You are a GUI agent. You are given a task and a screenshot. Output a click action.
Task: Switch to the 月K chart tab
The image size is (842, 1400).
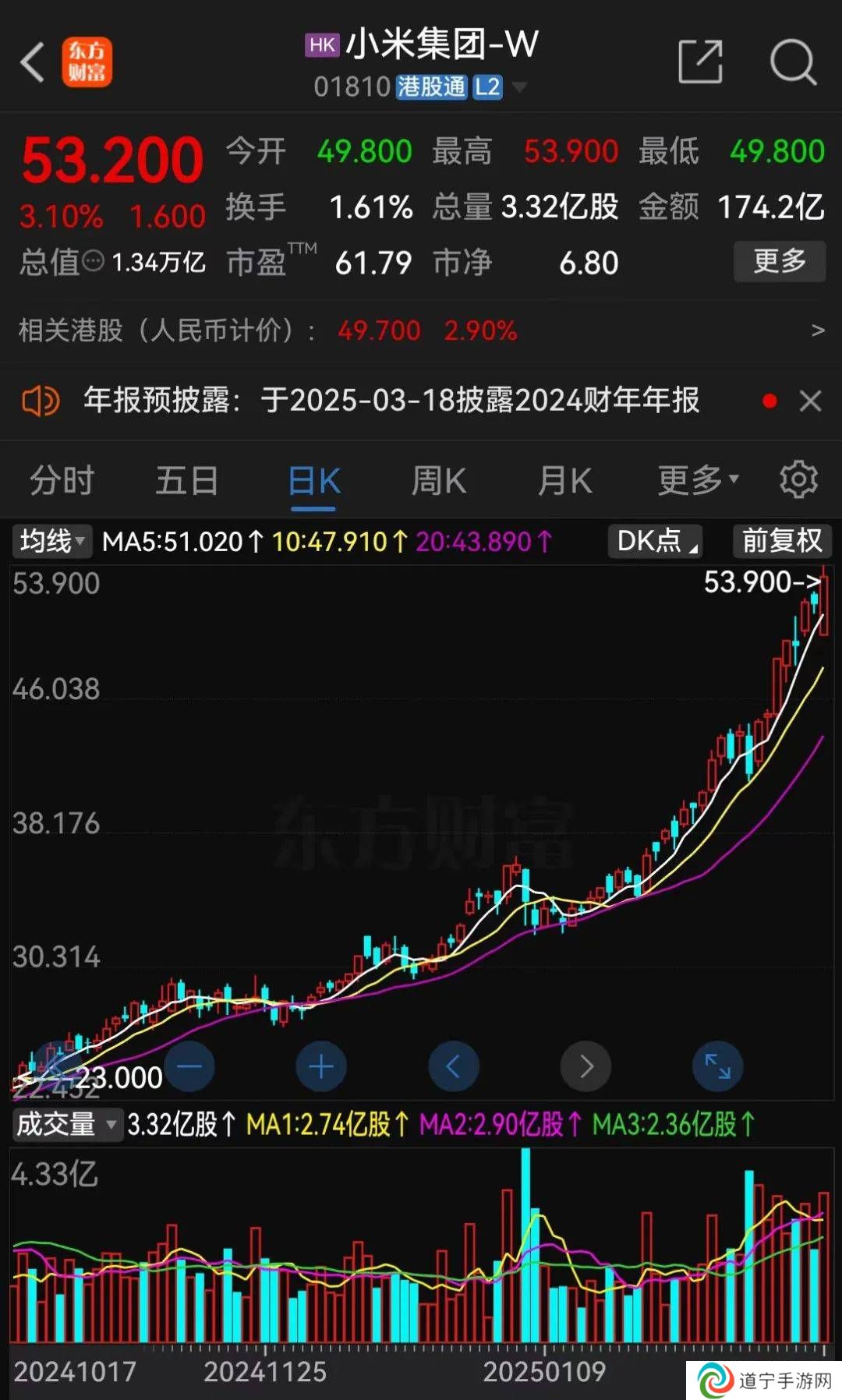565,480
